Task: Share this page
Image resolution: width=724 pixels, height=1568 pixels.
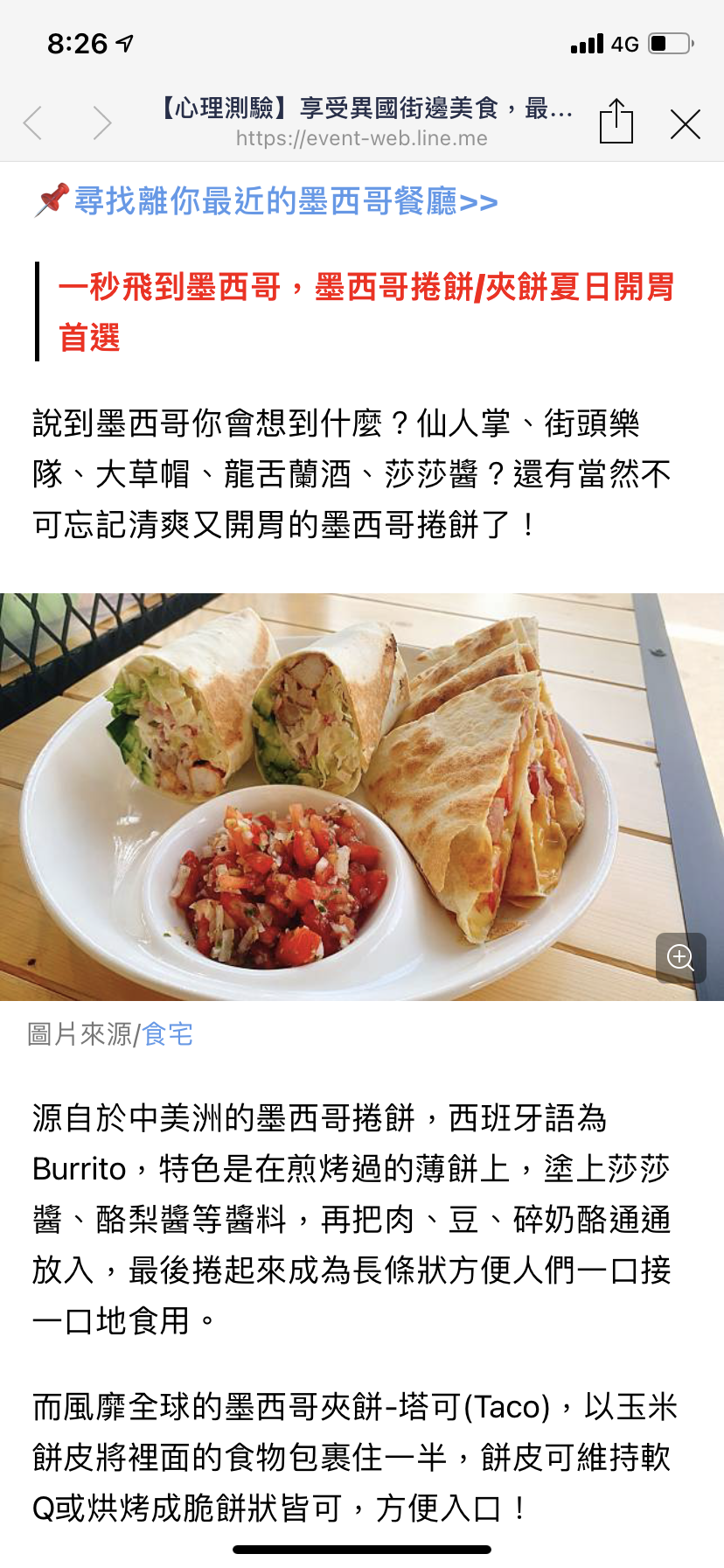Action: point(616,122)
